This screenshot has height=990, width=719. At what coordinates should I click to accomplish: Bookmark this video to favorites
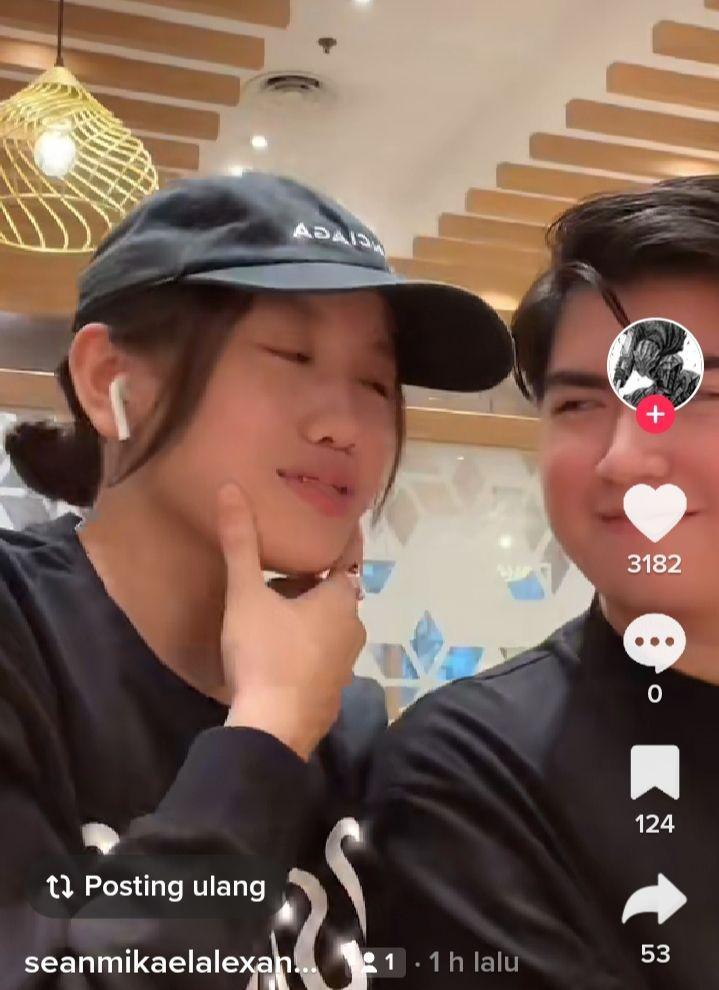pyautogui.click(x=655, y=773)
